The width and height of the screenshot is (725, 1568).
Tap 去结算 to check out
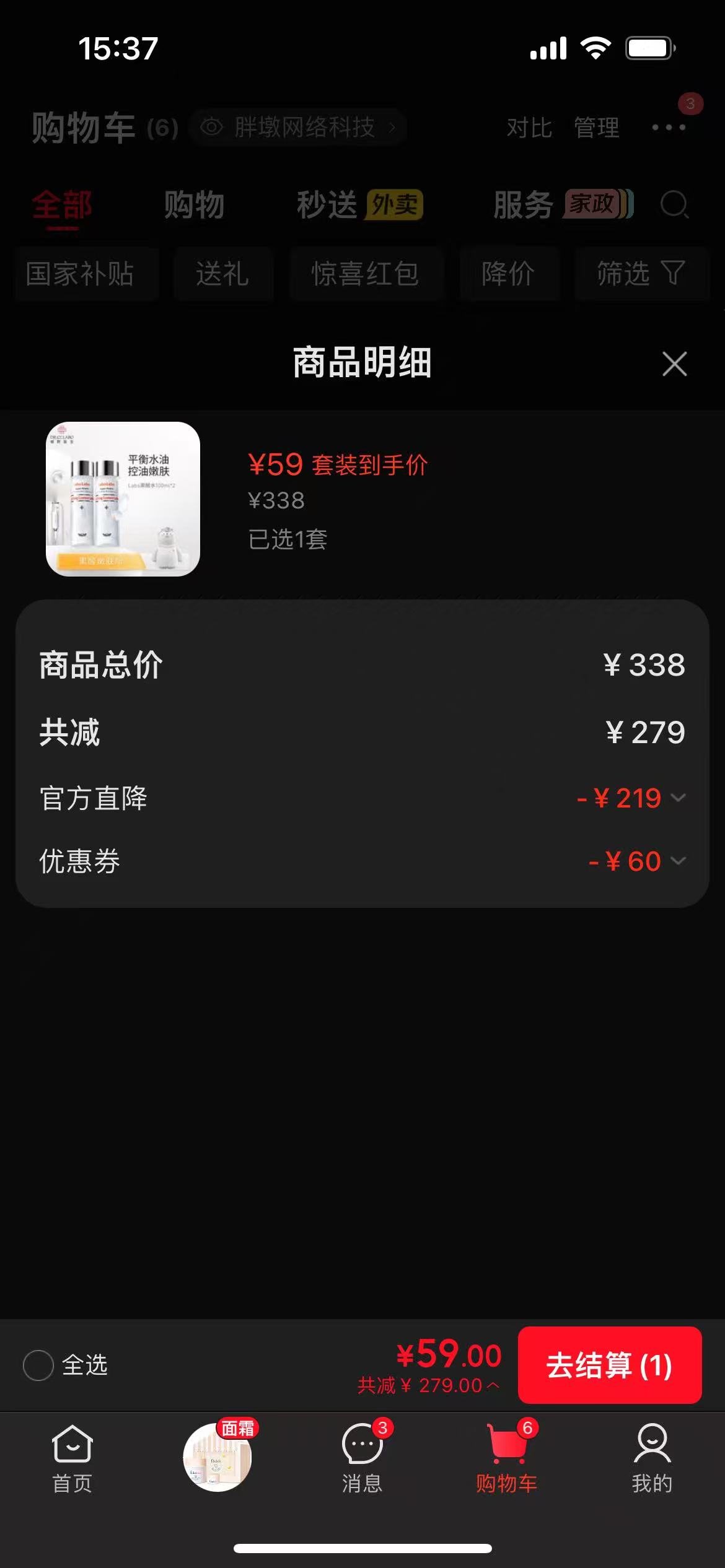(610, 1365)
